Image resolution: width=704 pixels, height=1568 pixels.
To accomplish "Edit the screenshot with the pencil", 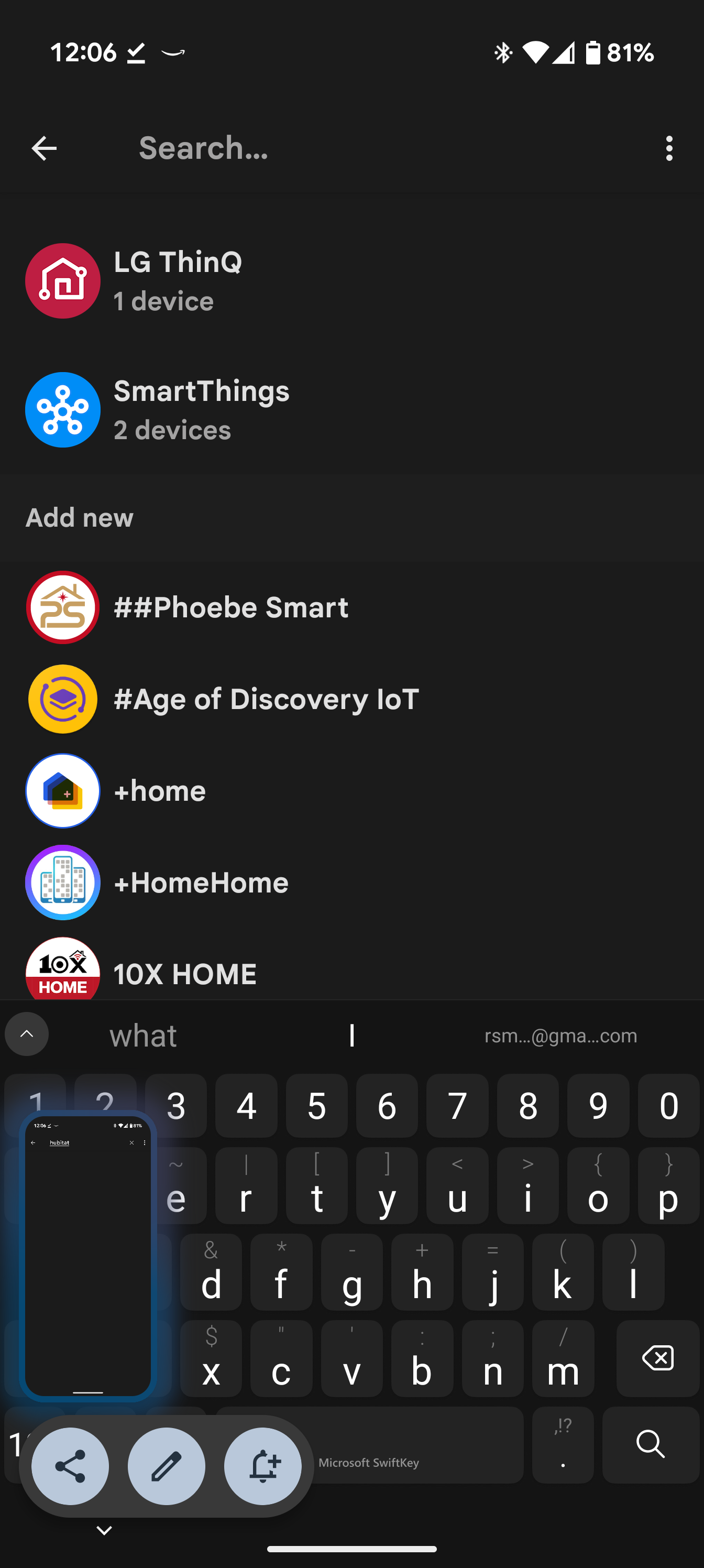I will tap(166, 1466).
